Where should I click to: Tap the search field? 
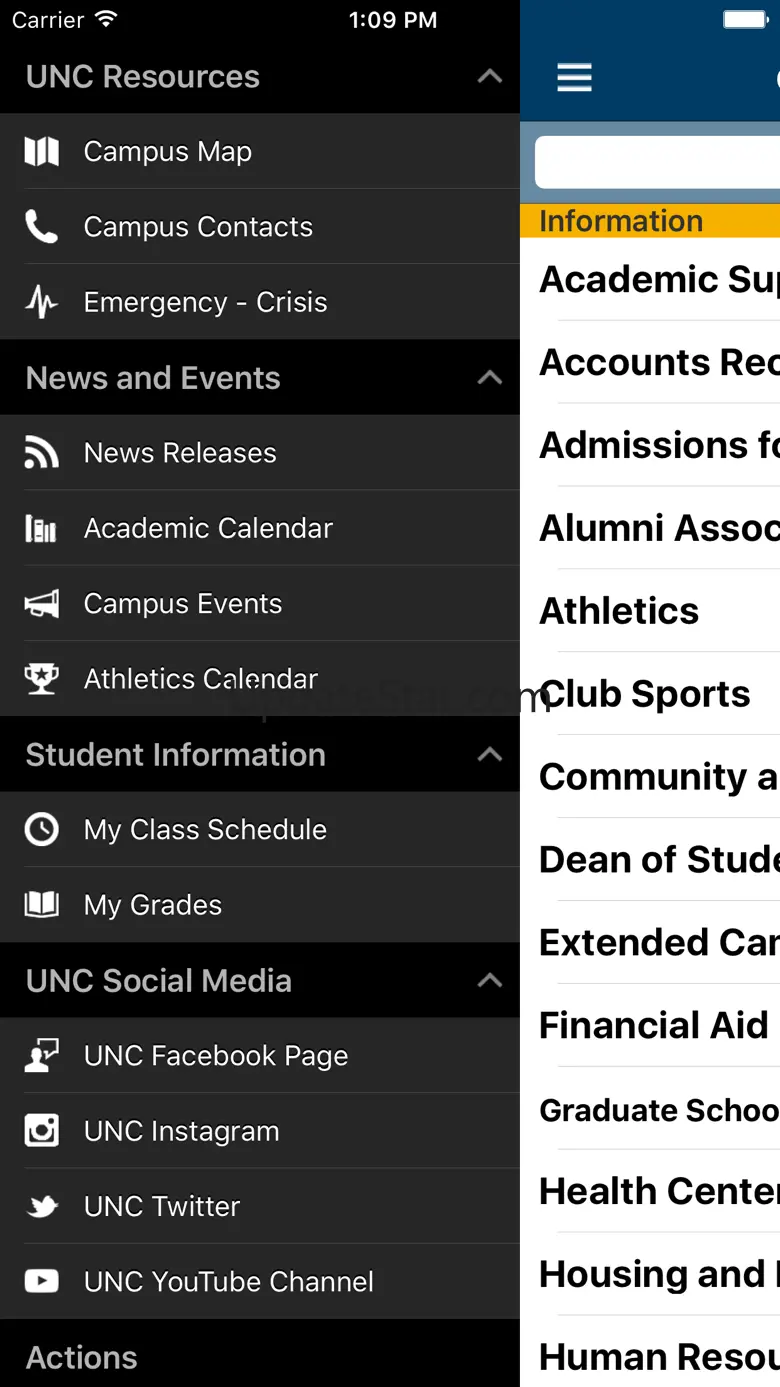coord(658,162)
